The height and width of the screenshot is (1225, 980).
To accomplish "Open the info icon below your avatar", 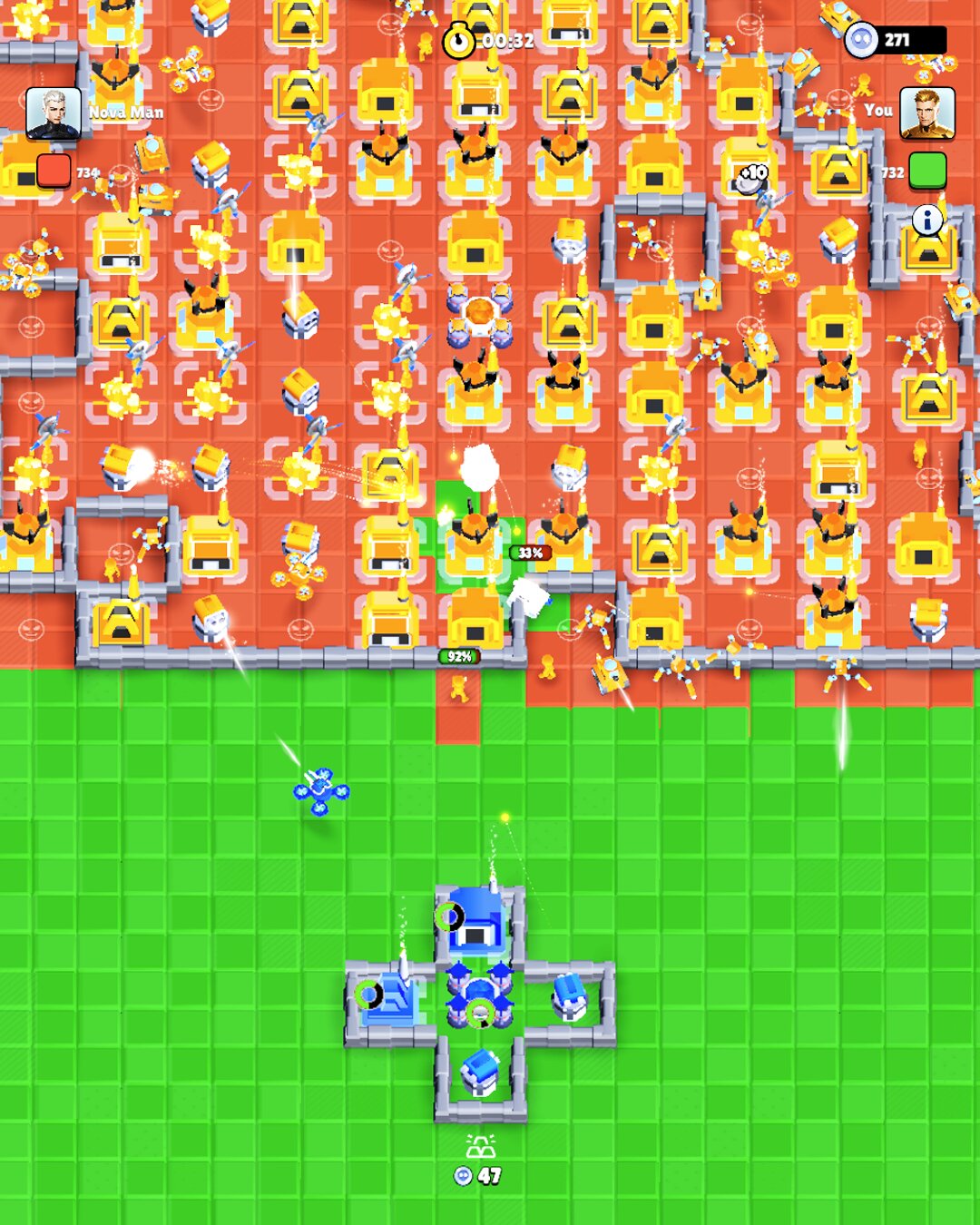I will [x=926, y=220].
